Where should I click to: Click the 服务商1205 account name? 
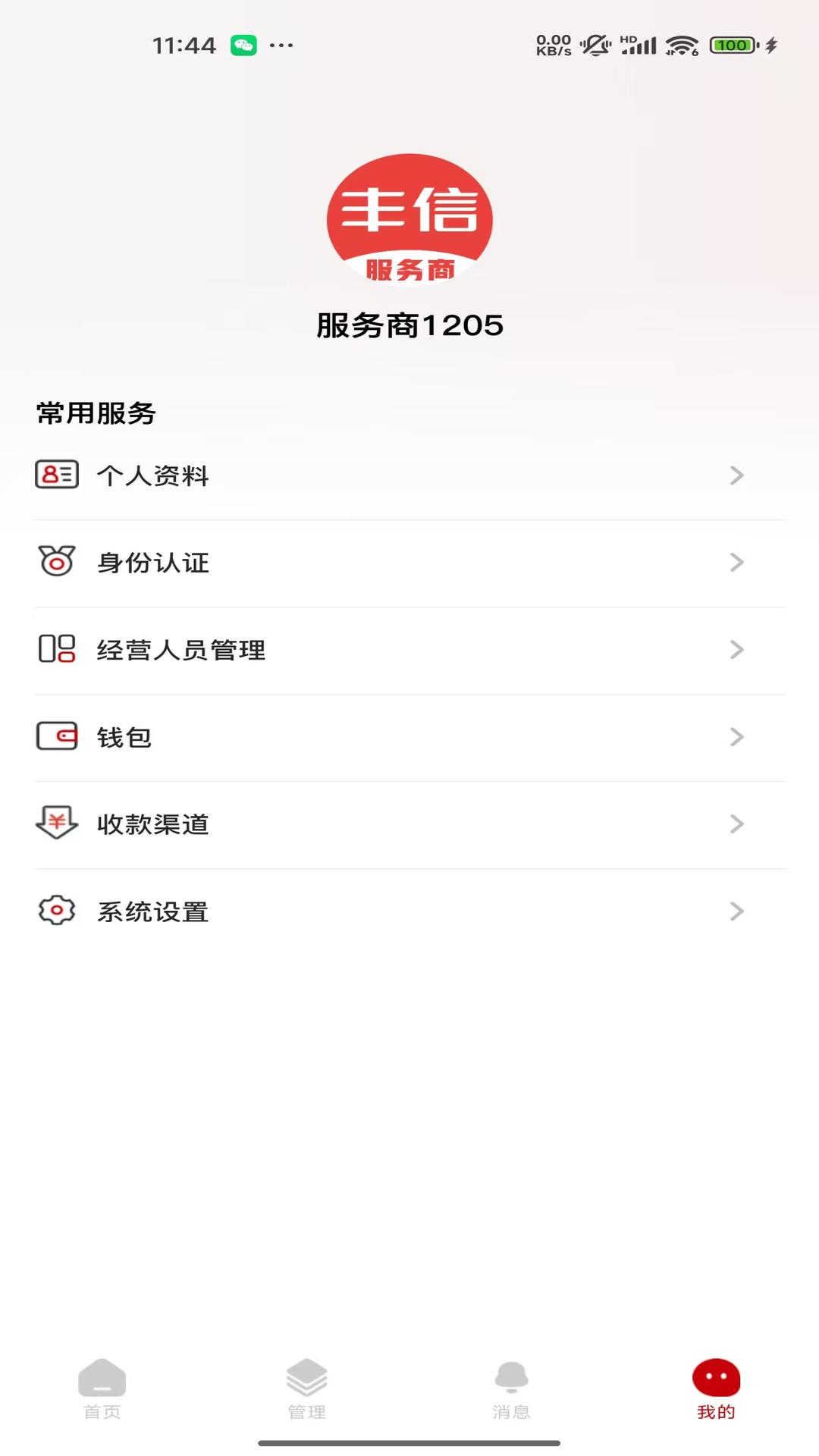[409, 324]
